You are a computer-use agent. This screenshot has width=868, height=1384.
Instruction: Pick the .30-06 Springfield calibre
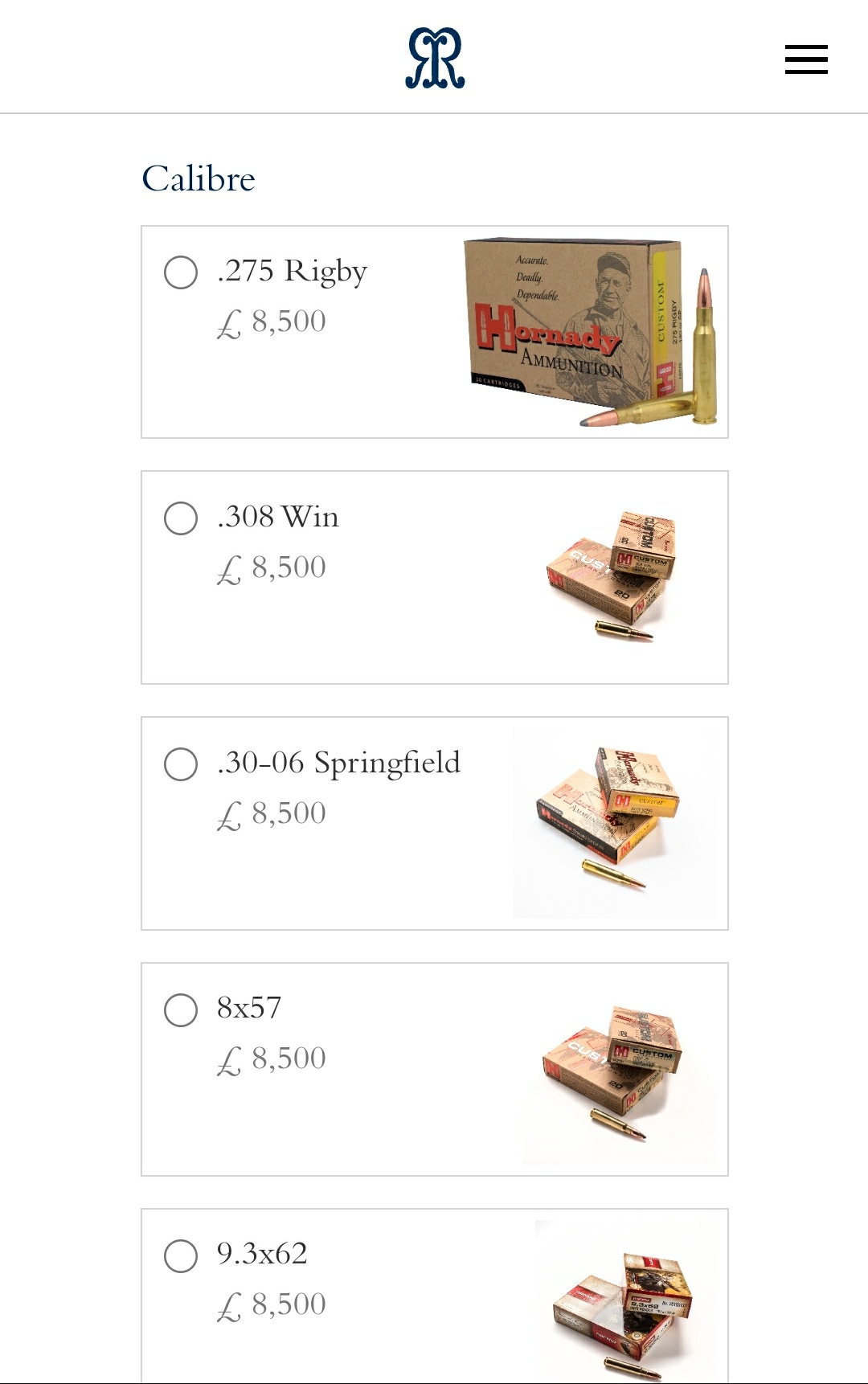click(181, 764)
